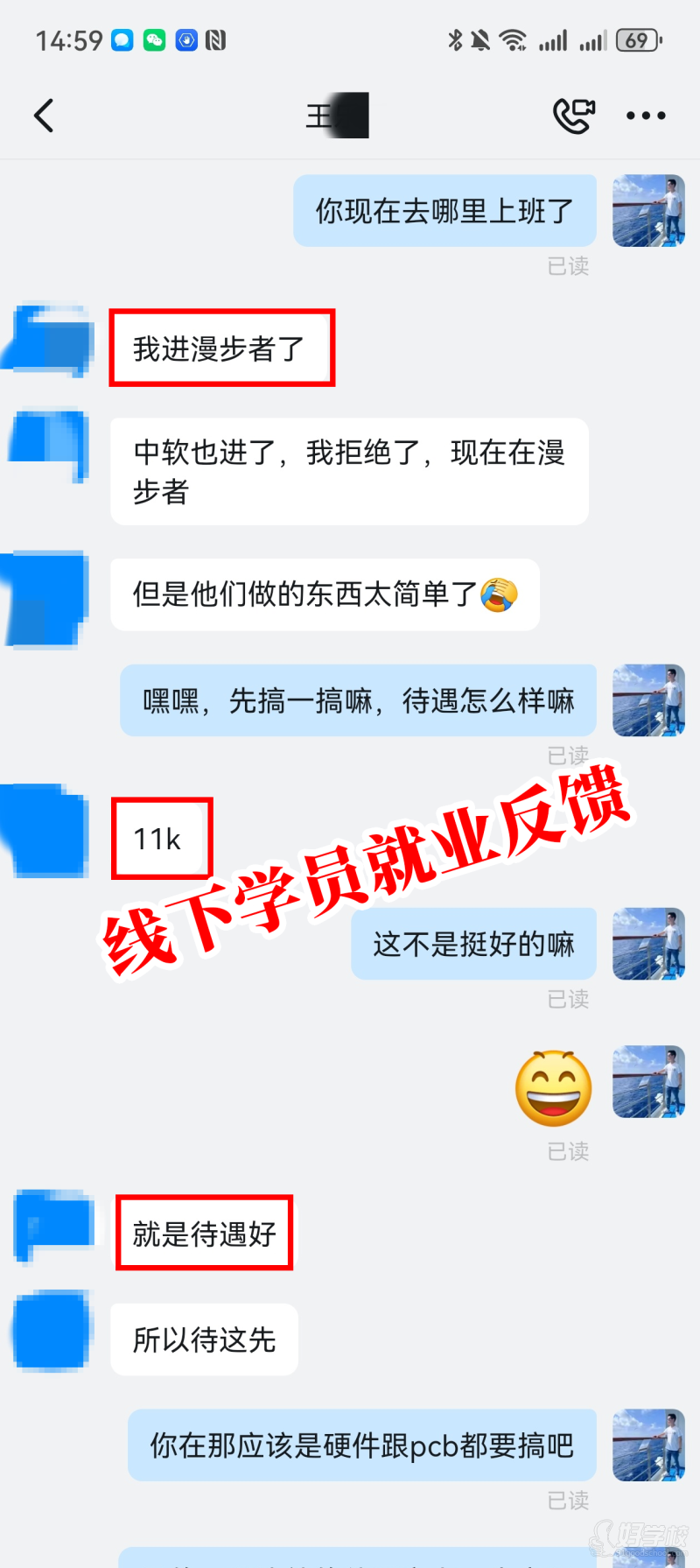This screenshot has width=700, height=1568.
Task: Start a voice or video call
Action: coord(573,116)
